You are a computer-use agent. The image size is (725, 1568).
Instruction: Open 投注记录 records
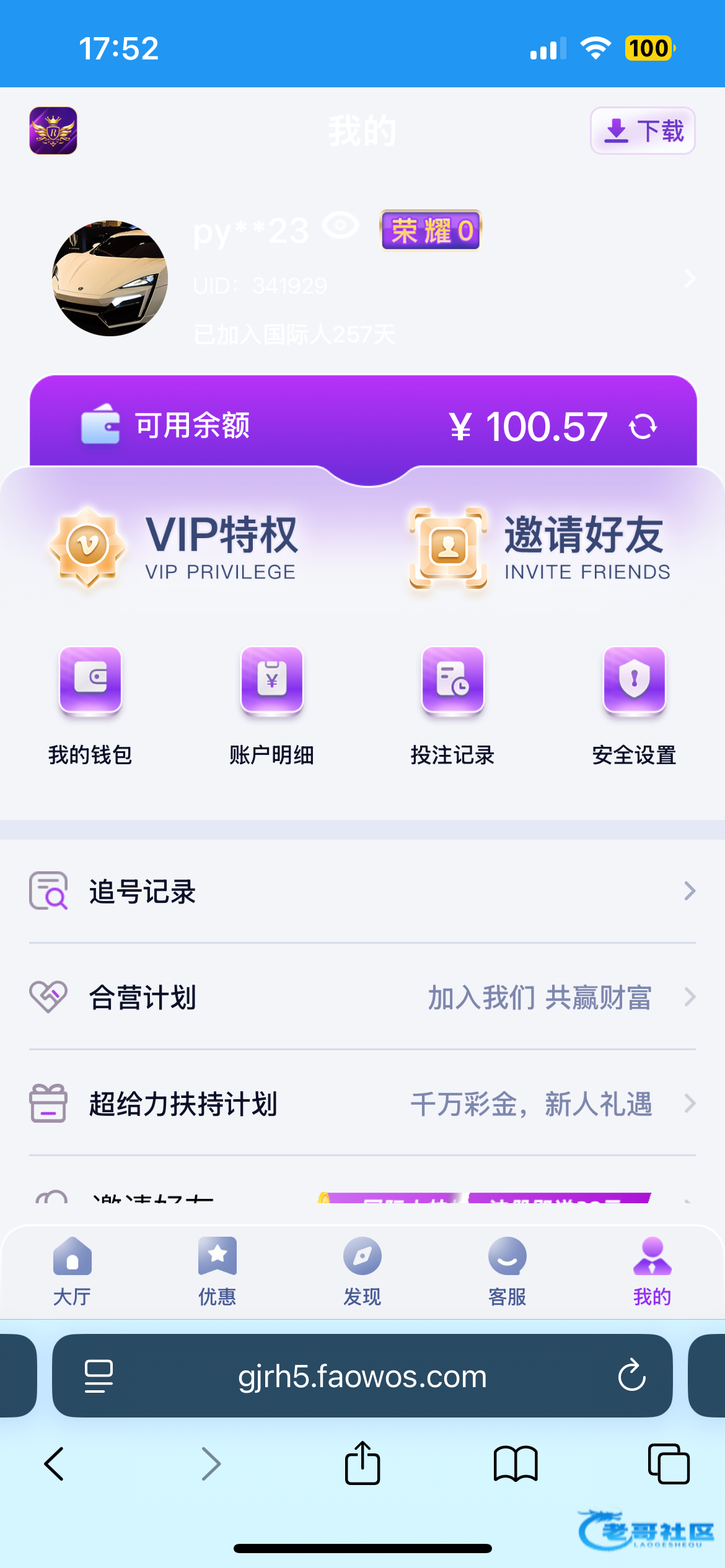tap(453, 706)
